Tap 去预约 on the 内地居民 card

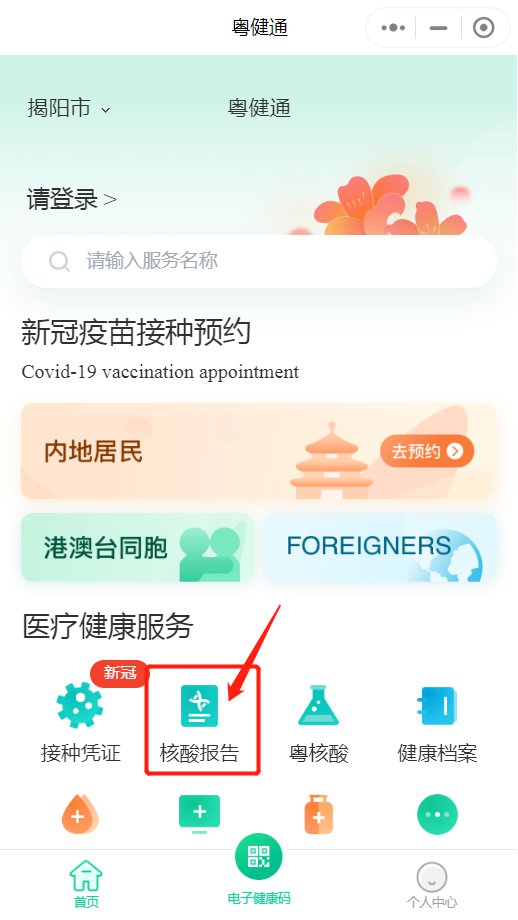coord(426,451)
